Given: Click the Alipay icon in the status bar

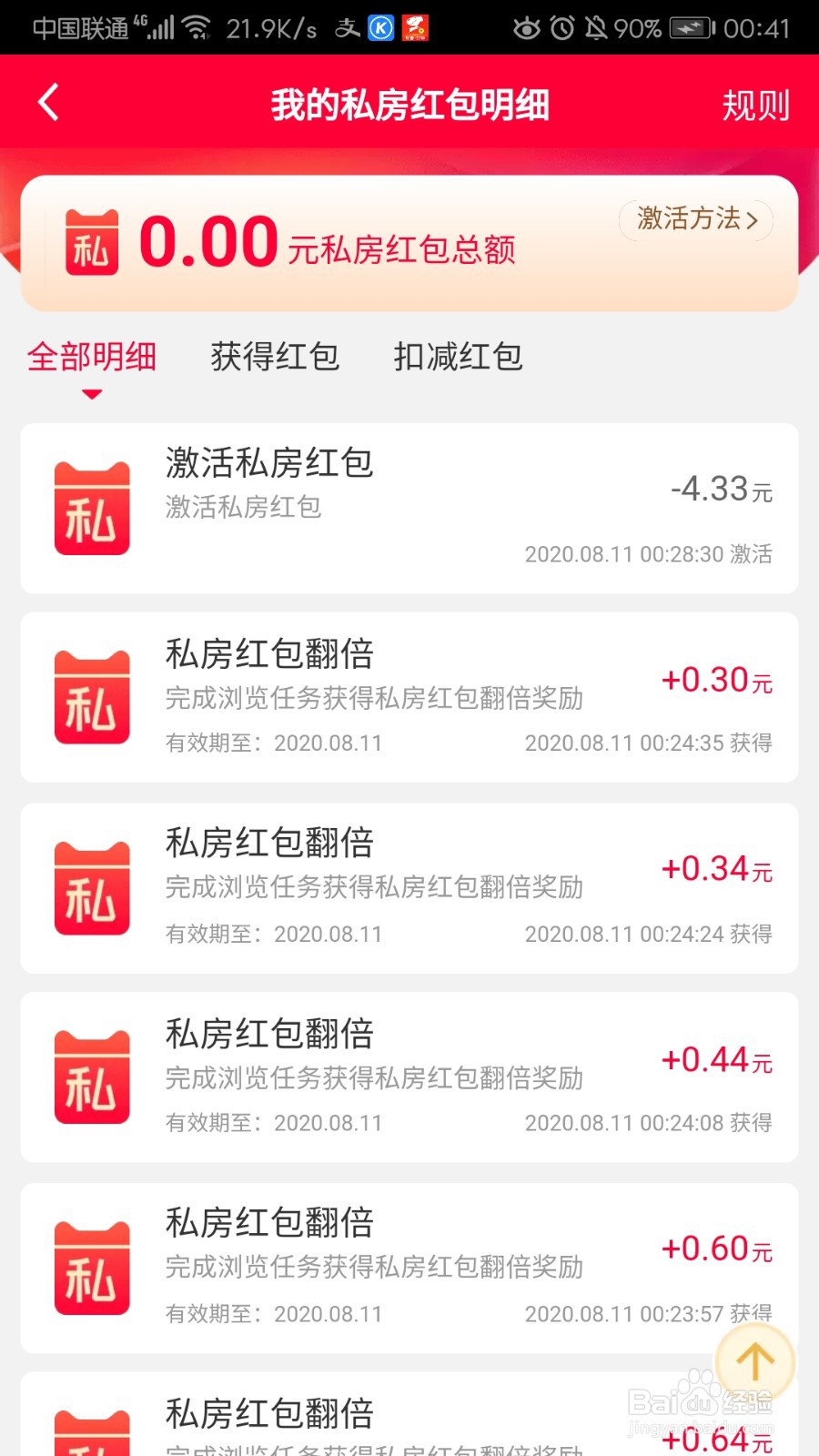Looking at the screenshot, I should [x=347, y=27].
